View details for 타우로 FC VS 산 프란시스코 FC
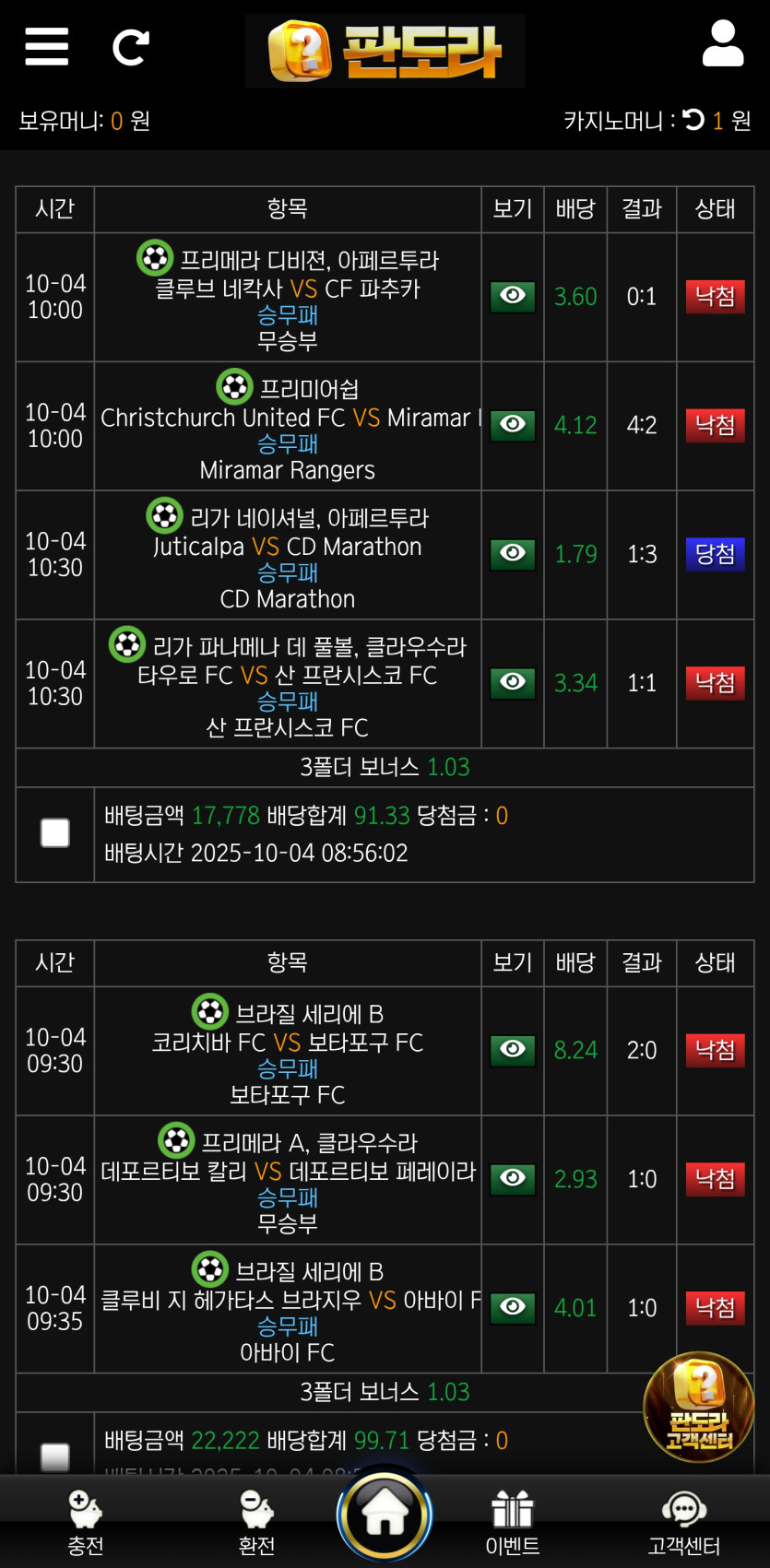Viewport: 770px width, 1568px height. point(513,682)
